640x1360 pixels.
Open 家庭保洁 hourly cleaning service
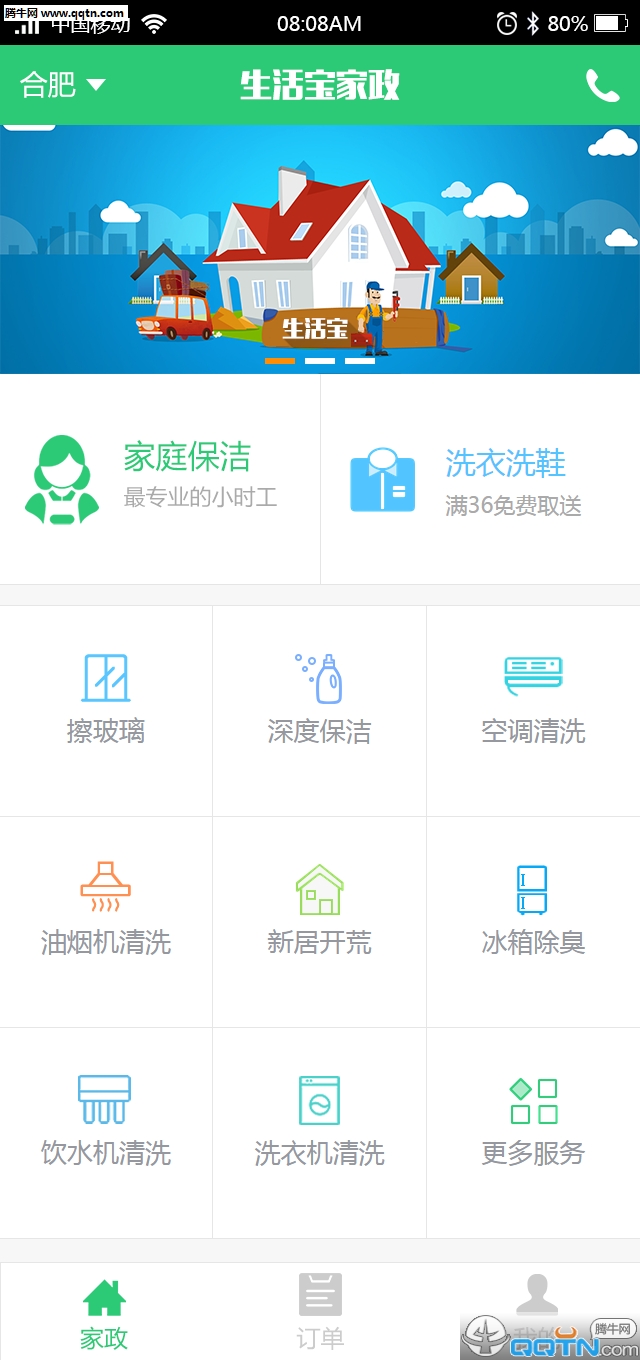[x=160, y=480]
